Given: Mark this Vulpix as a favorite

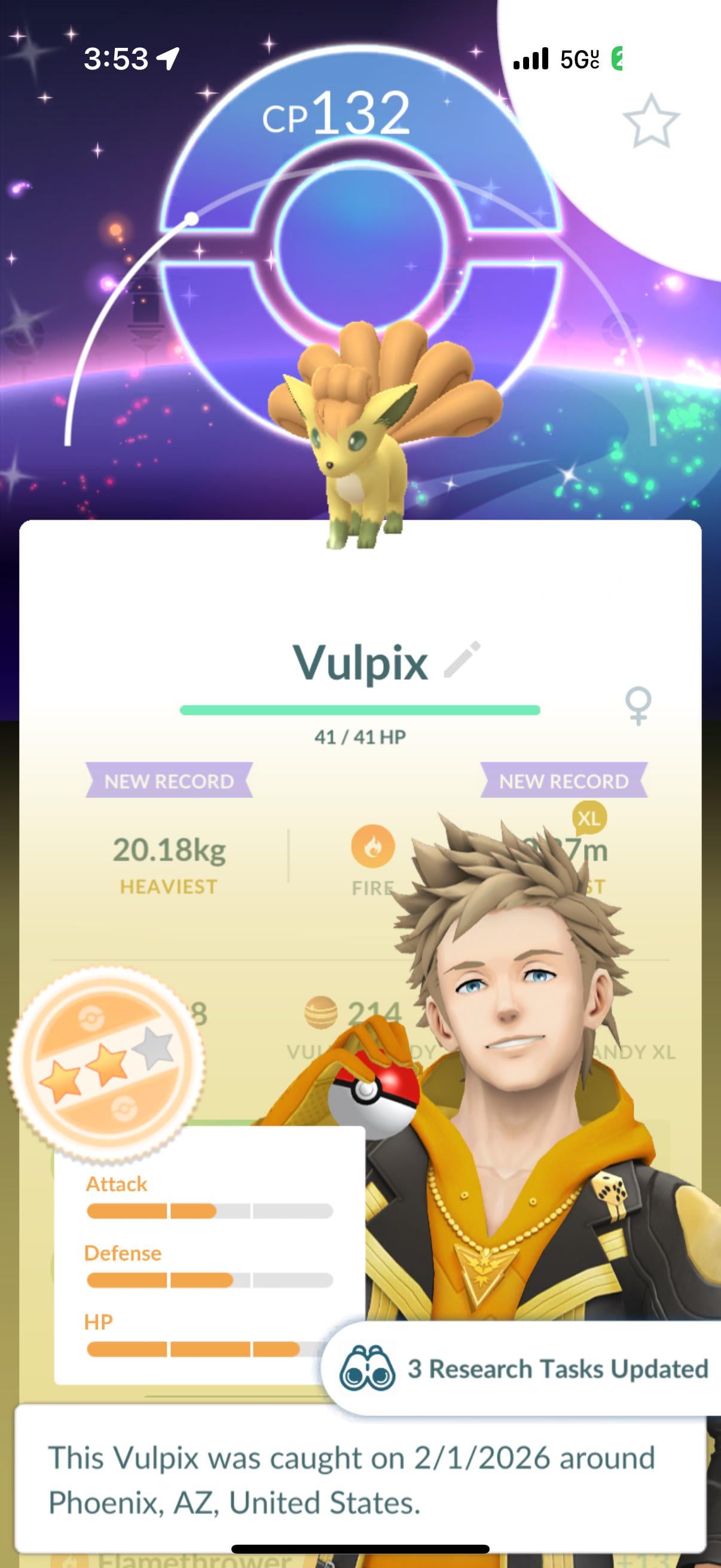Looking at the screenshot, I should [651, 121].
